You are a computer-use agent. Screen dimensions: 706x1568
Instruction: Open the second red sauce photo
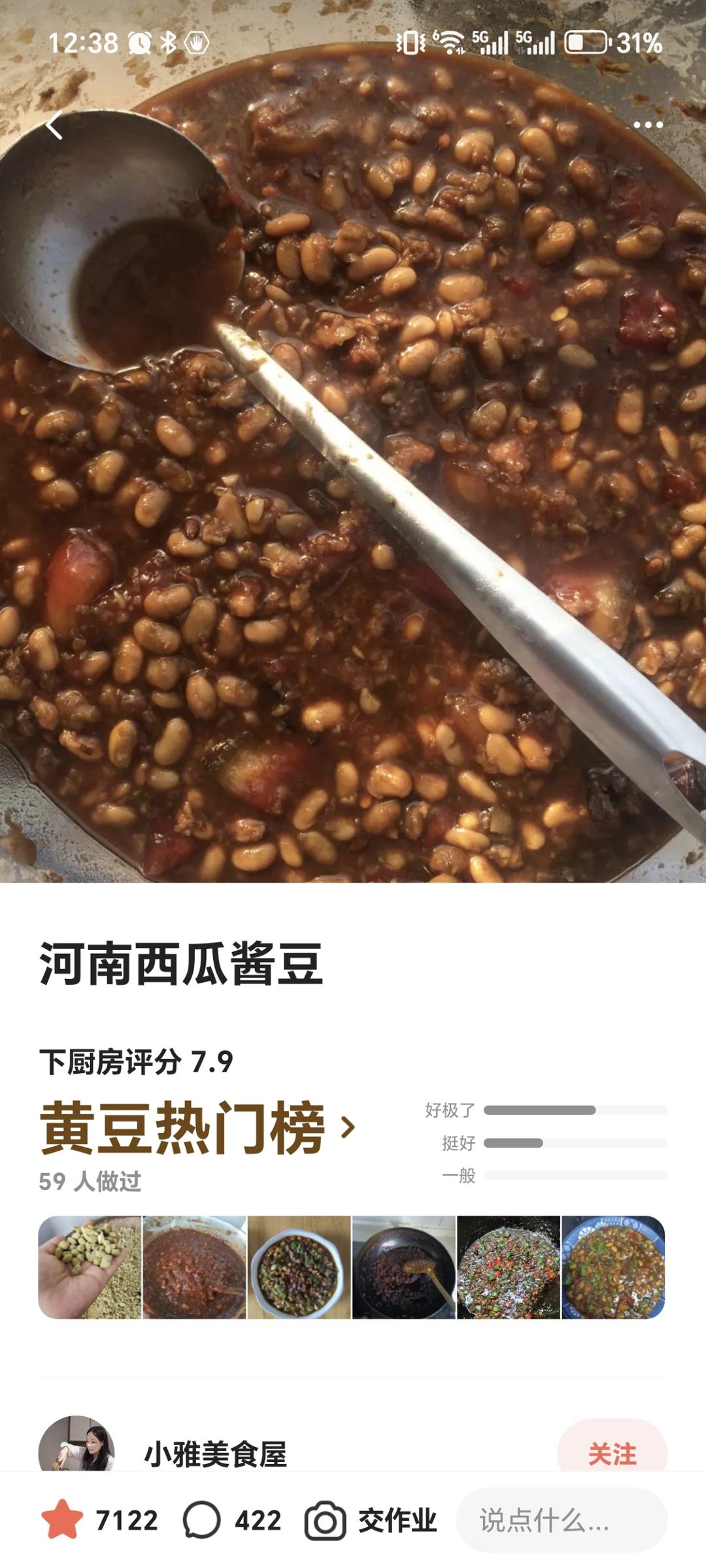[195, 1267]
